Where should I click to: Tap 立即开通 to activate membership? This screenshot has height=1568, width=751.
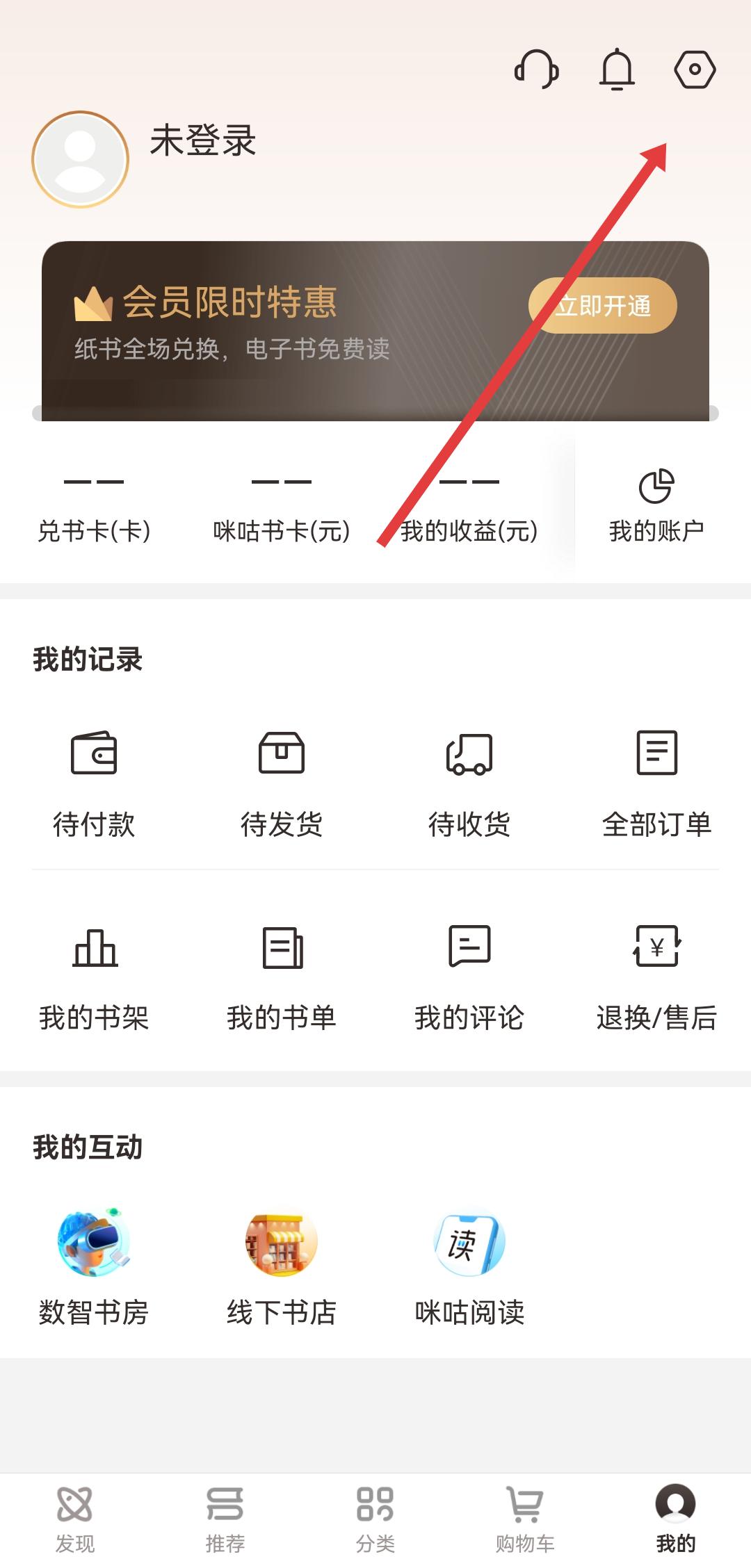coord(602,306)
